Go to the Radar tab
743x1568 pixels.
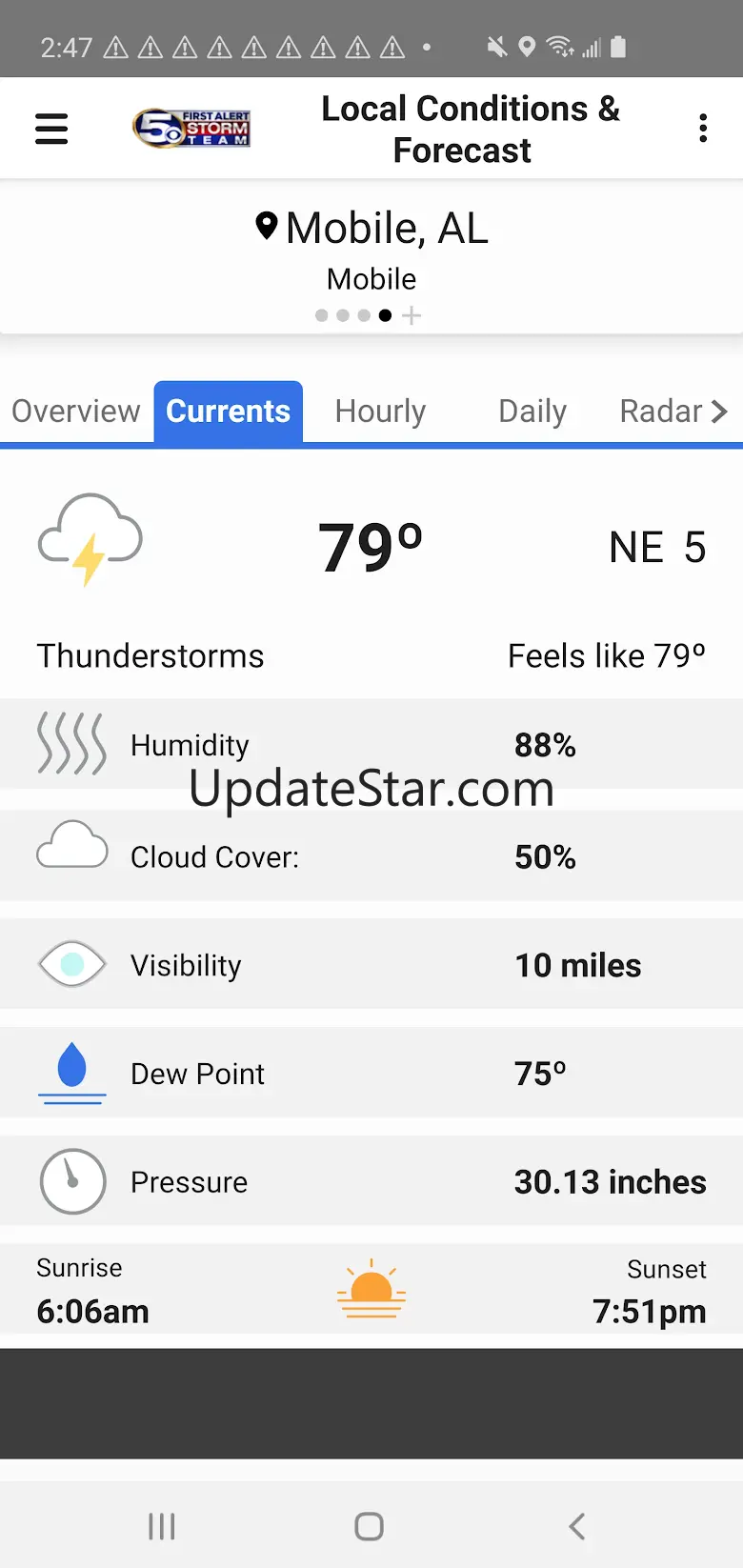[660, 412]
